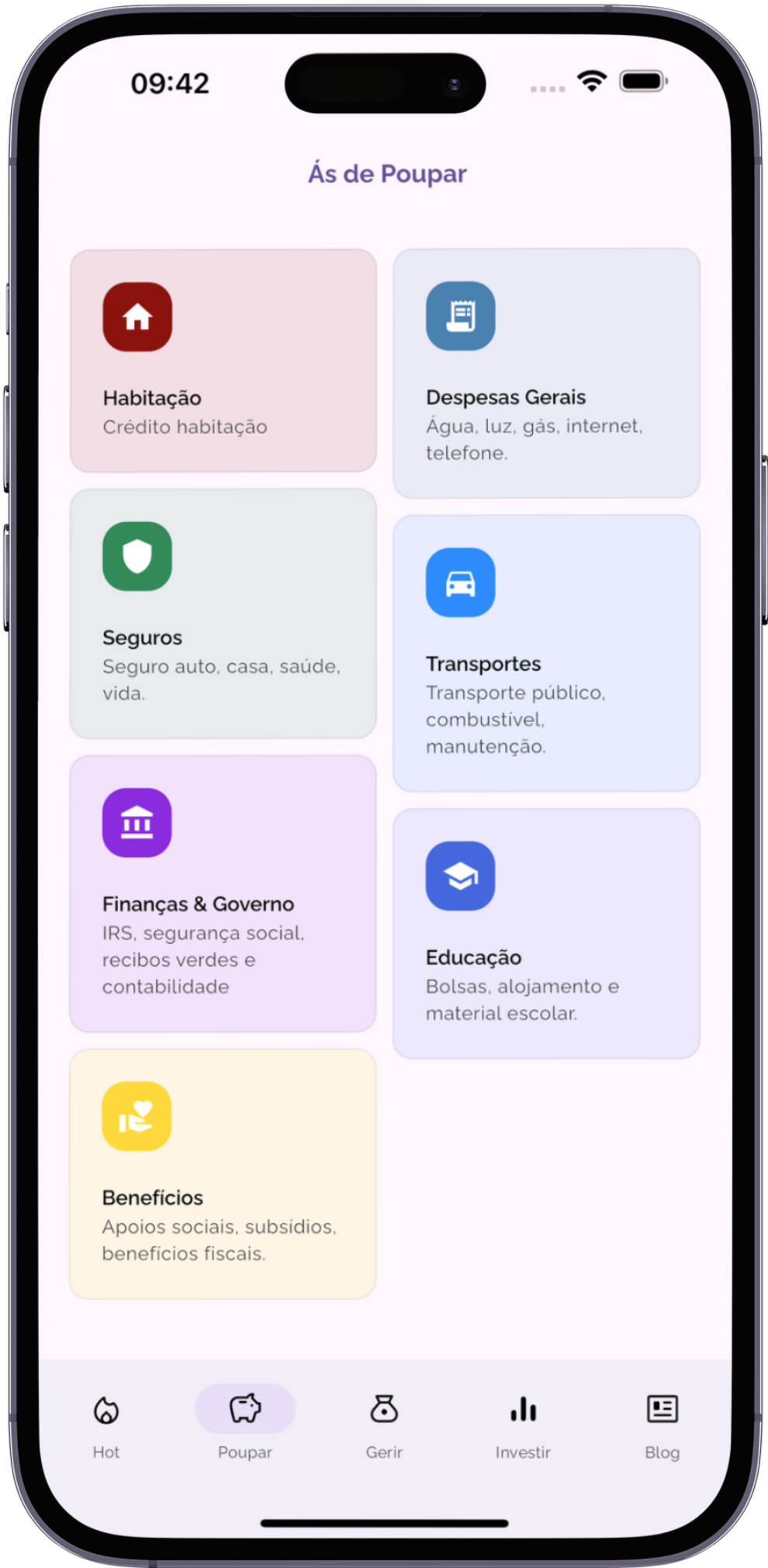Open the Transportes category card
The image size is (768, 1568).
546,653
